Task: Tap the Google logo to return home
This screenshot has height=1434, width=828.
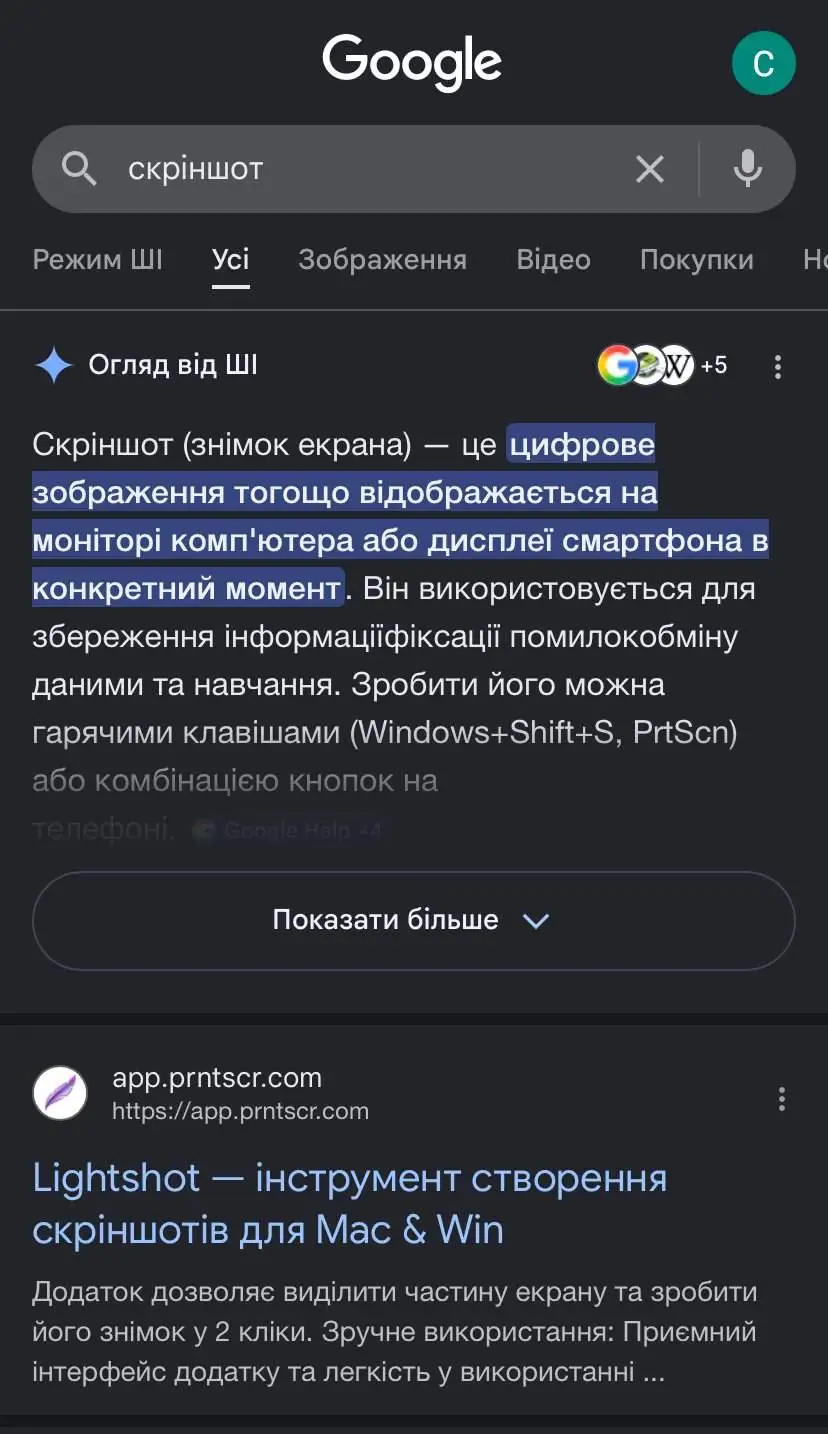Action: coord(411,62)
